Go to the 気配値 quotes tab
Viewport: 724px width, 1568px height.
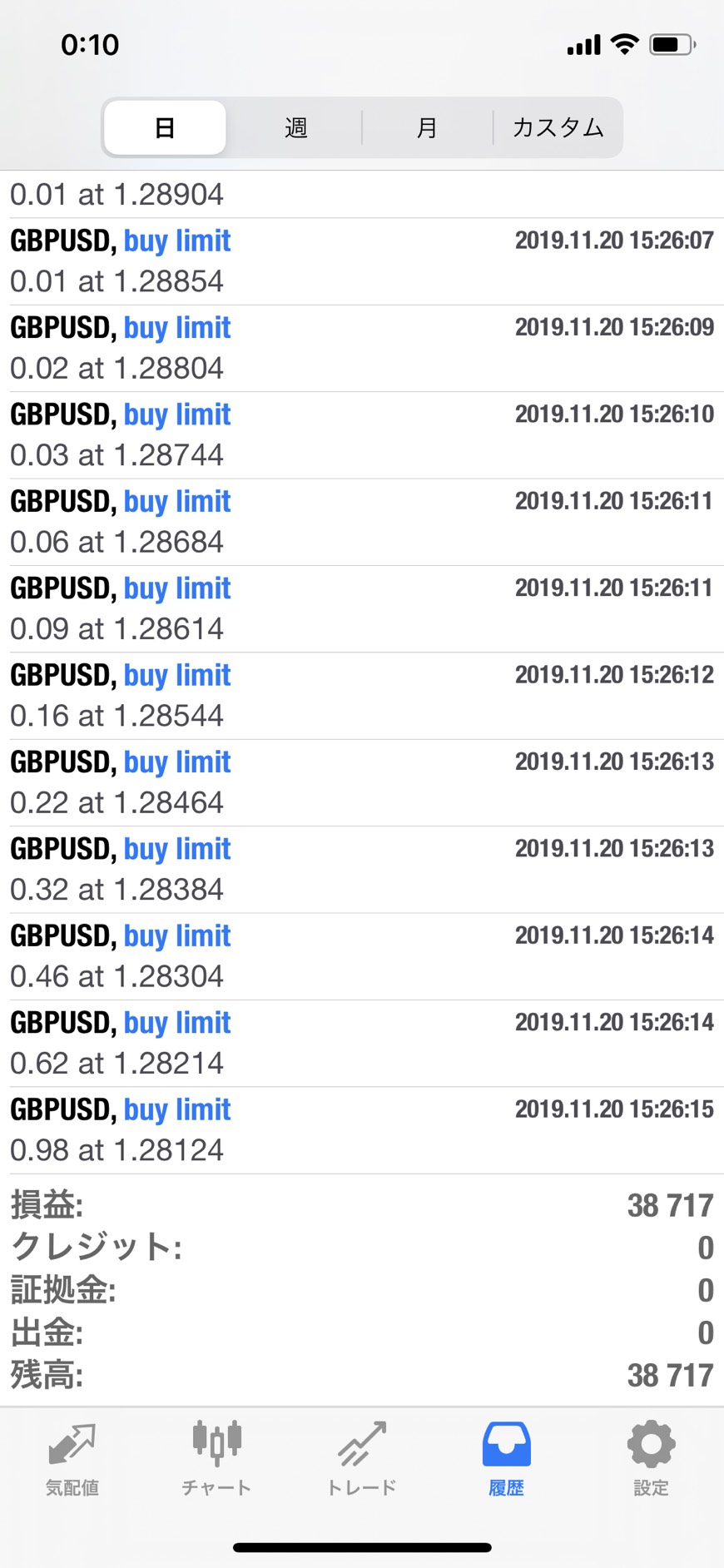coord(72,1460)
